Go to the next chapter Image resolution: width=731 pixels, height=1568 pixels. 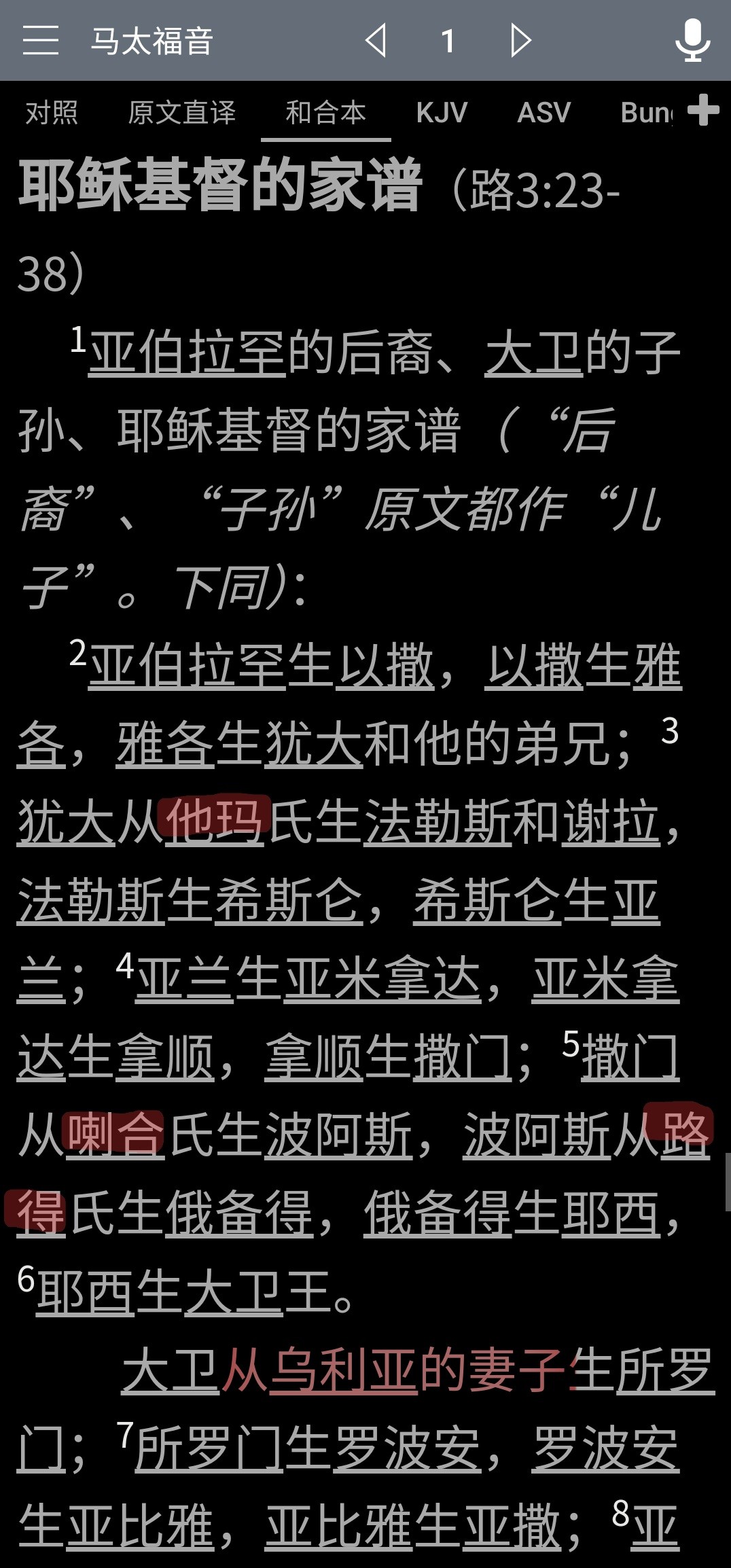(x=520, y=41)
